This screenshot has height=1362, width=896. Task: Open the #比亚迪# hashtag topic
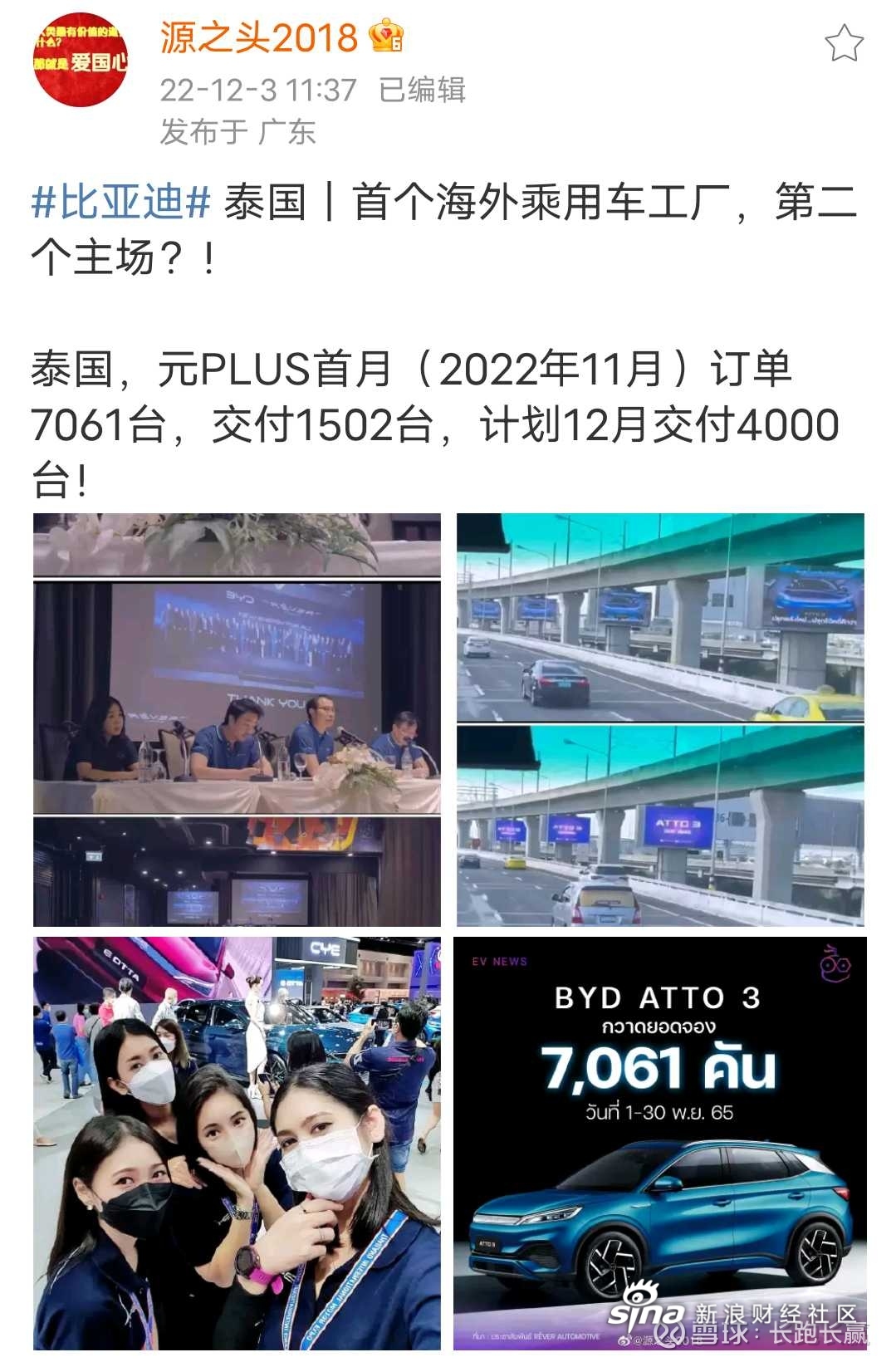coord(121,203)
